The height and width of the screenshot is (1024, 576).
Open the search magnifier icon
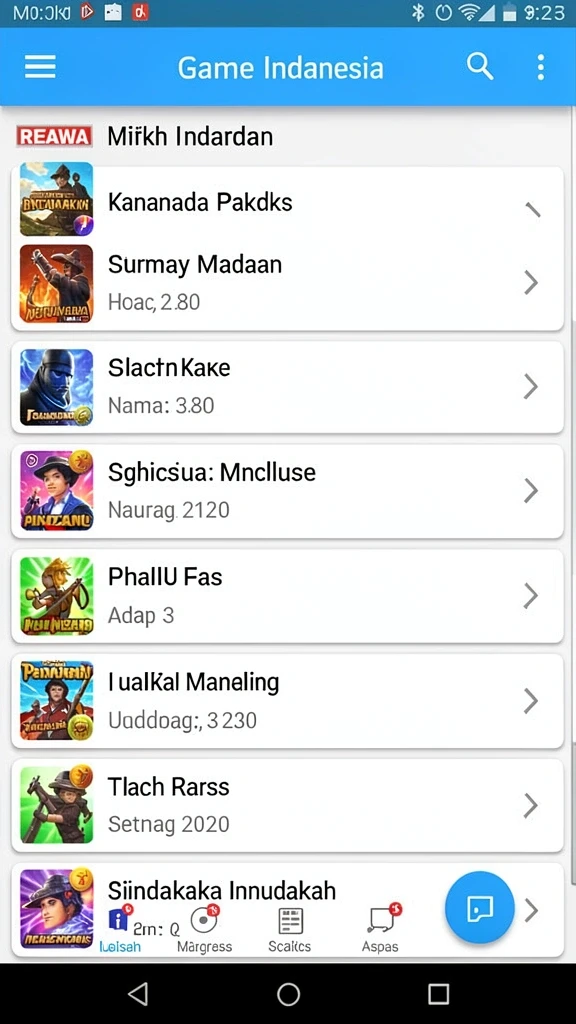480,67
